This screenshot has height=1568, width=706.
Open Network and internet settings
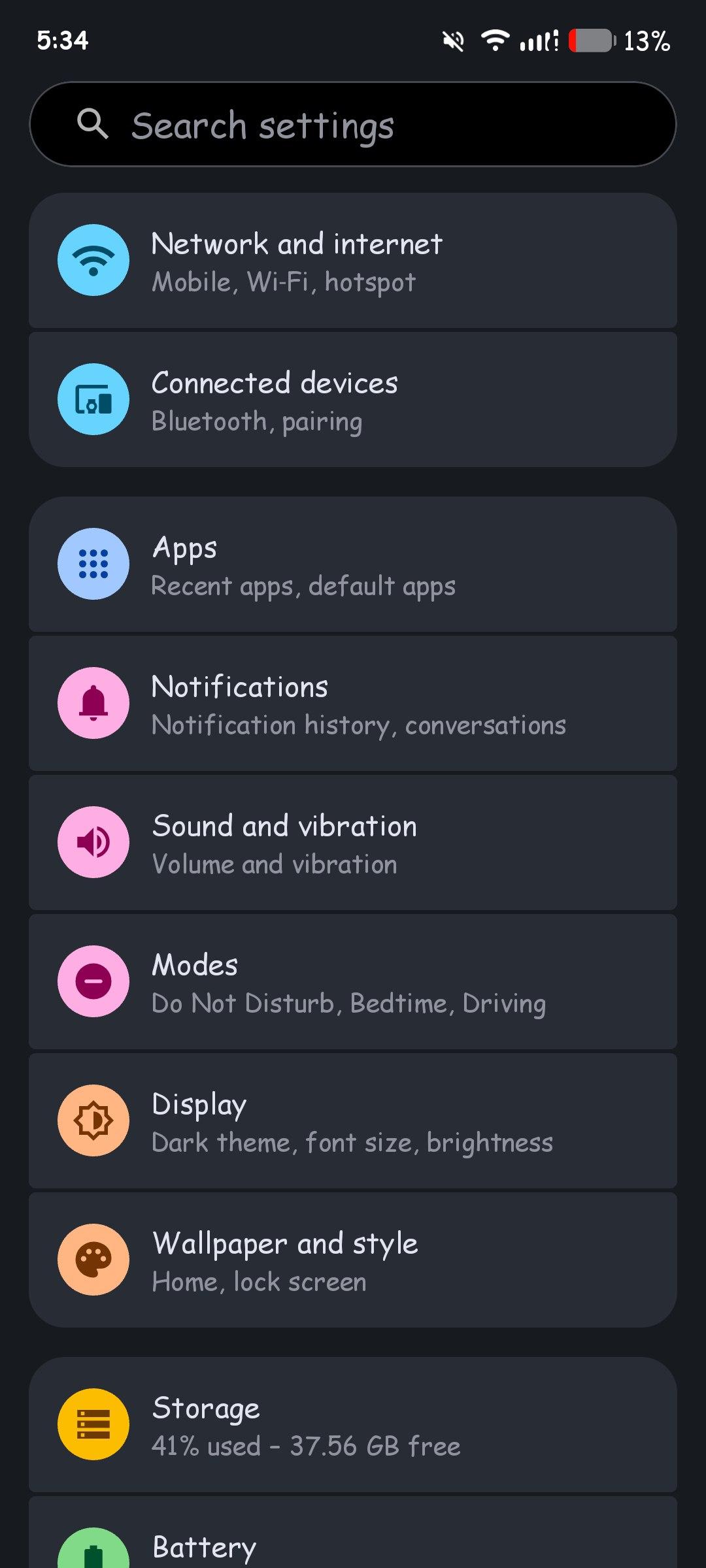(x=353, y=261)
